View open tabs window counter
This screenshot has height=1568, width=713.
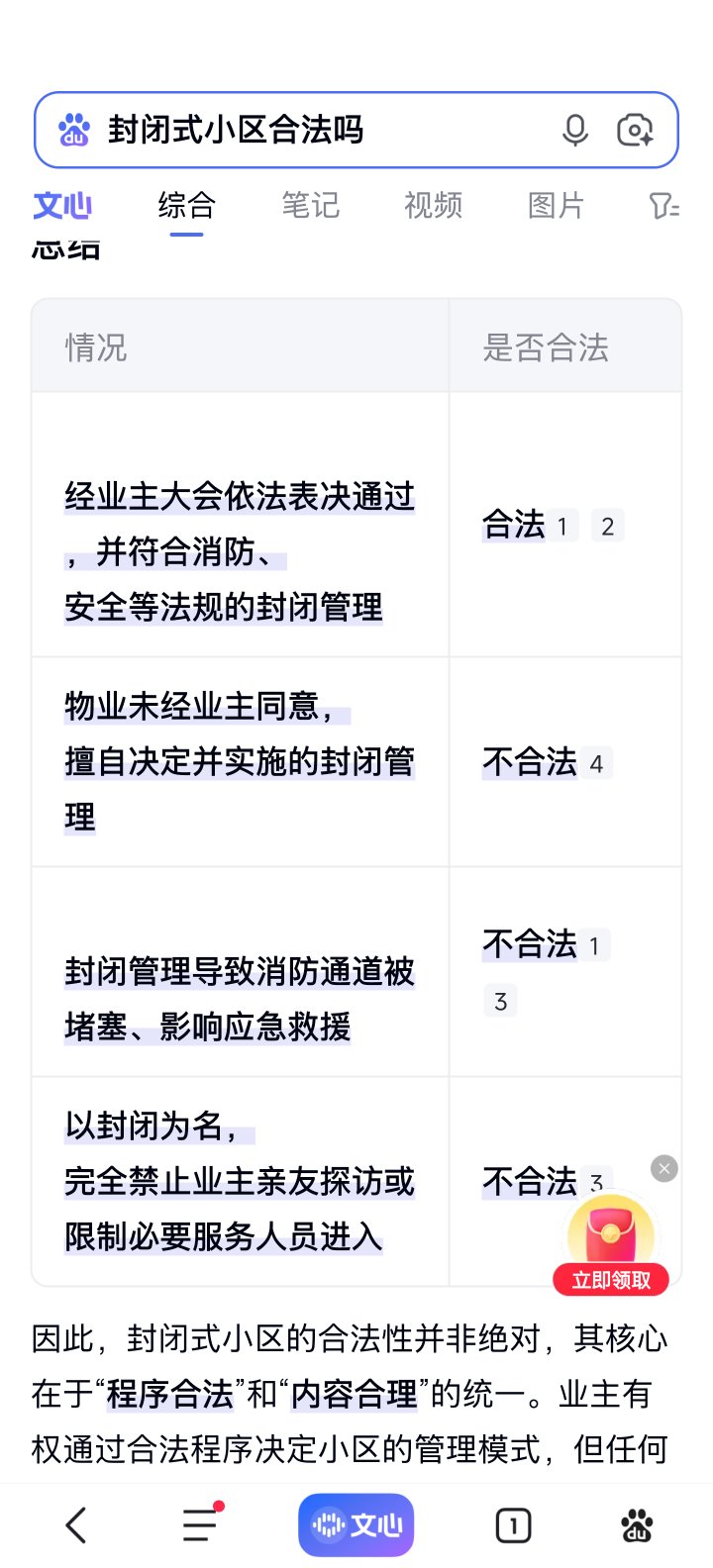tap(513, 1525)
